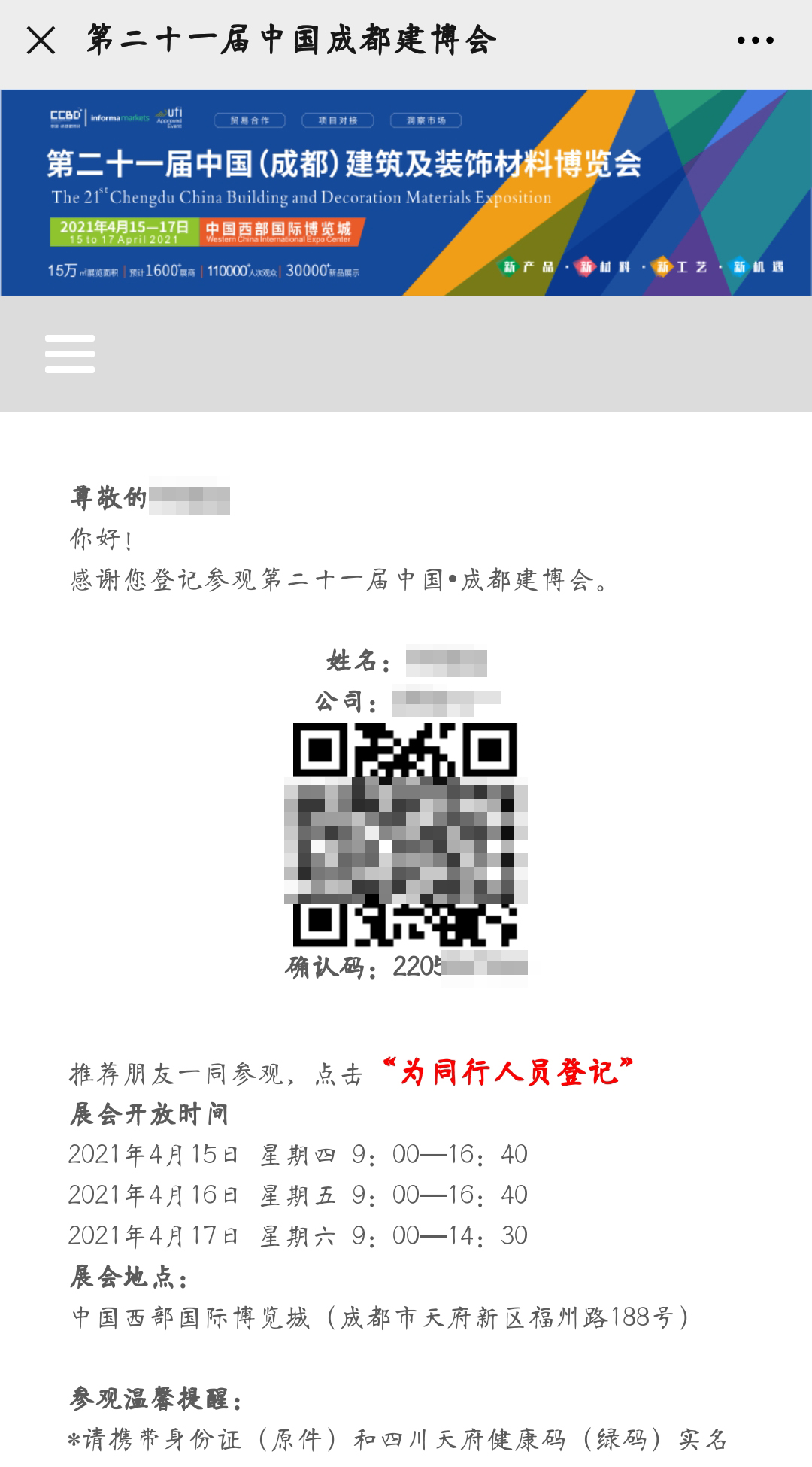Click the green 2021年4月15—17日 date badge
Screen dimensions: 812x1467
[x=123, y=229]
